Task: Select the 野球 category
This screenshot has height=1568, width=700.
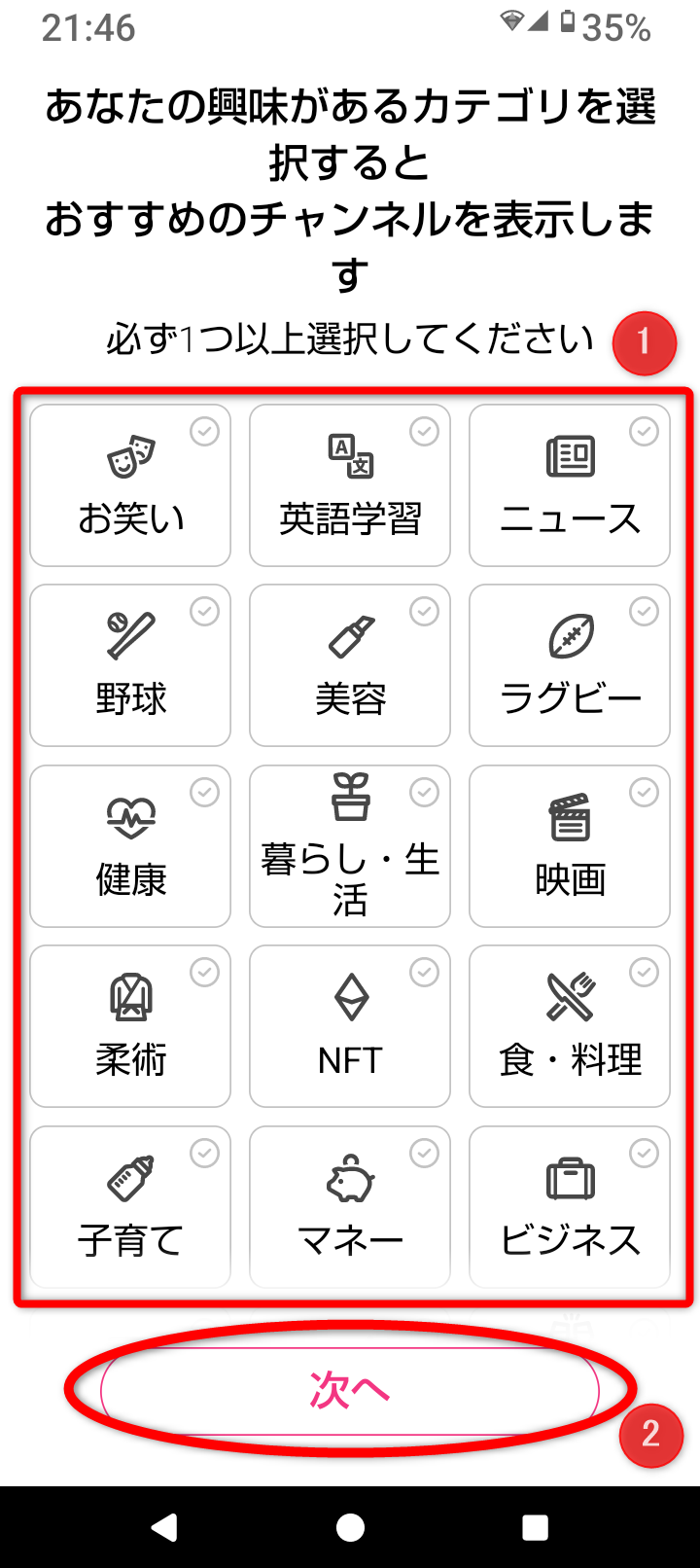Action: click(130, 665)
